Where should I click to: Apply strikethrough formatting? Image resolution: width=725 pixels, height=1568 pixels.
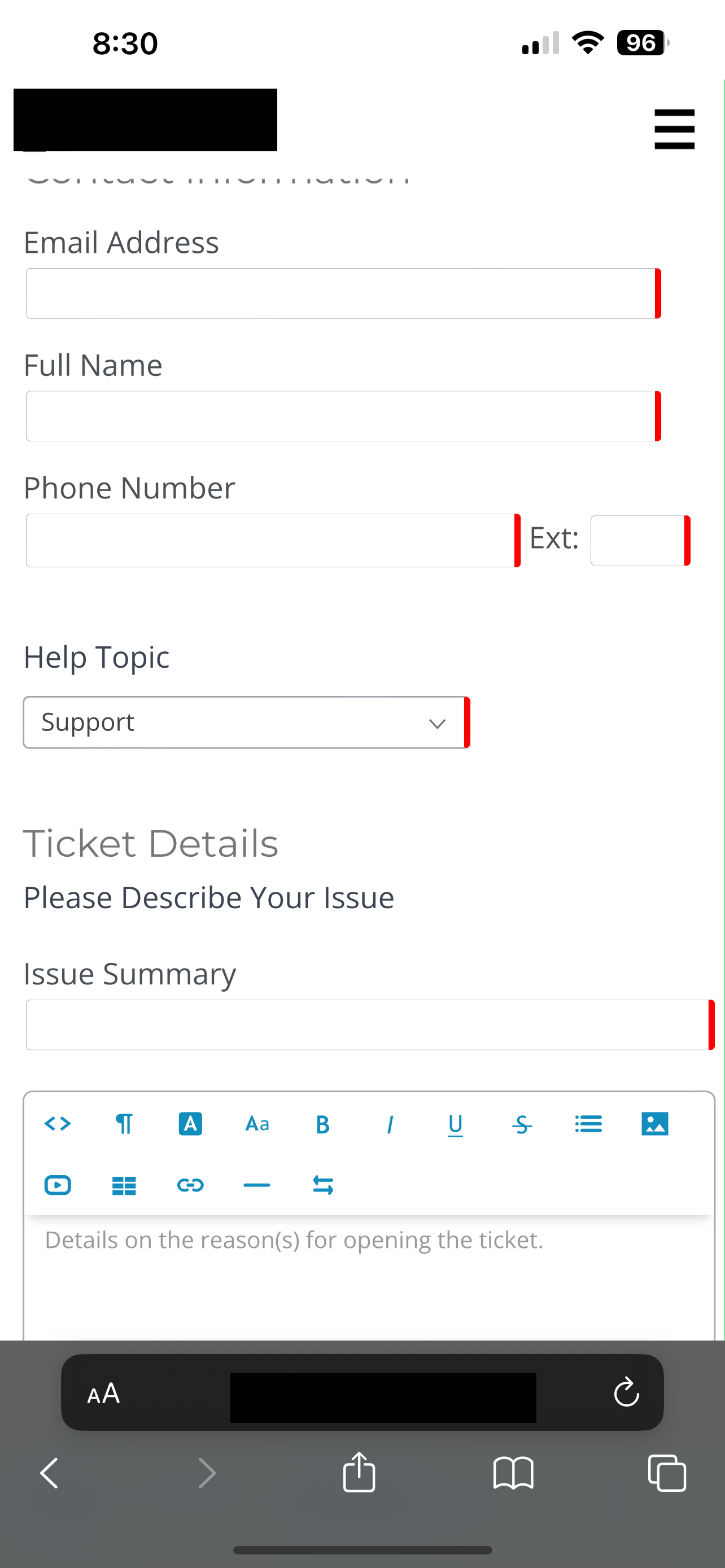coord(522,1125)
